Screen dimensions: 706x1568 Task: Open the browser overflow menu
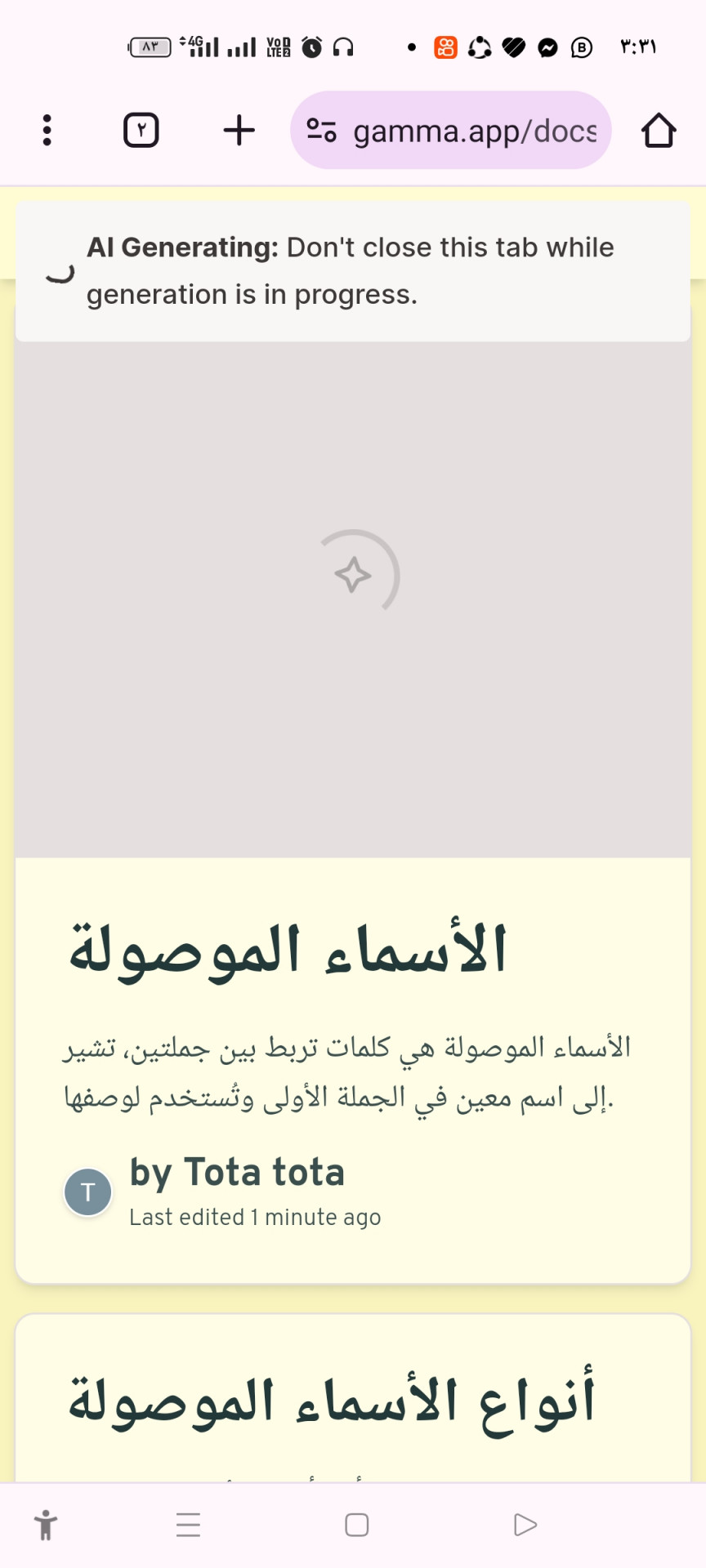pyautogui.click(x=47, y=131)
